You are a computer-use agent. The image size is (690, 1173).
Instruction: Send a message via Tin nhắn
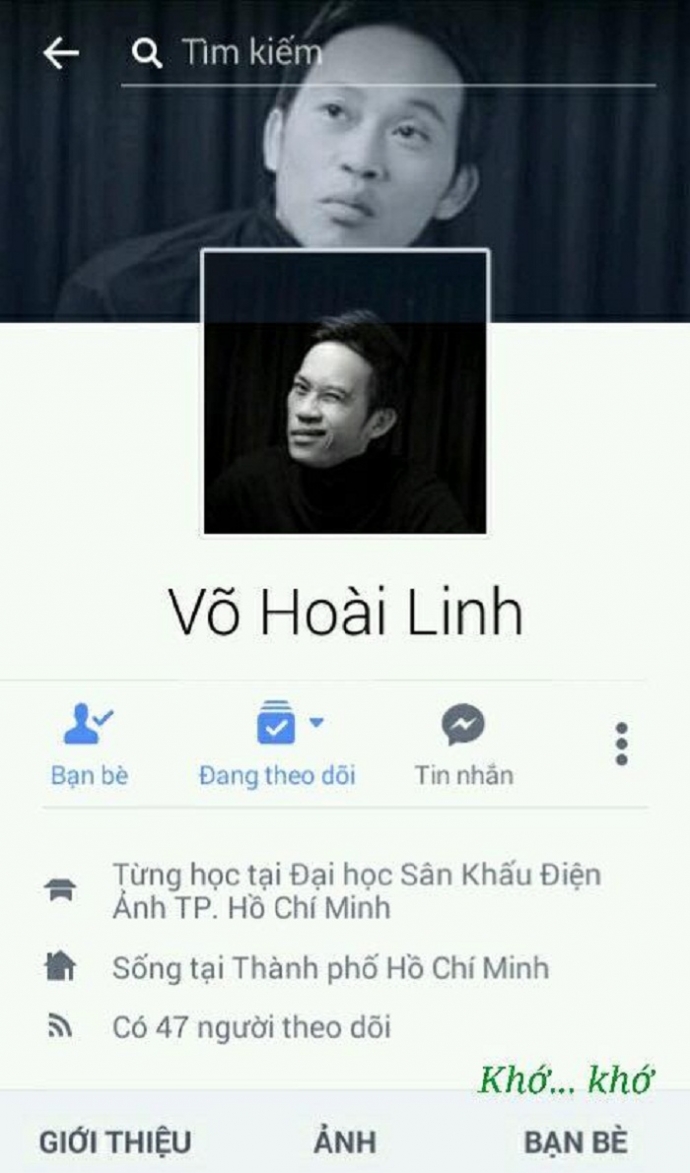464,744
